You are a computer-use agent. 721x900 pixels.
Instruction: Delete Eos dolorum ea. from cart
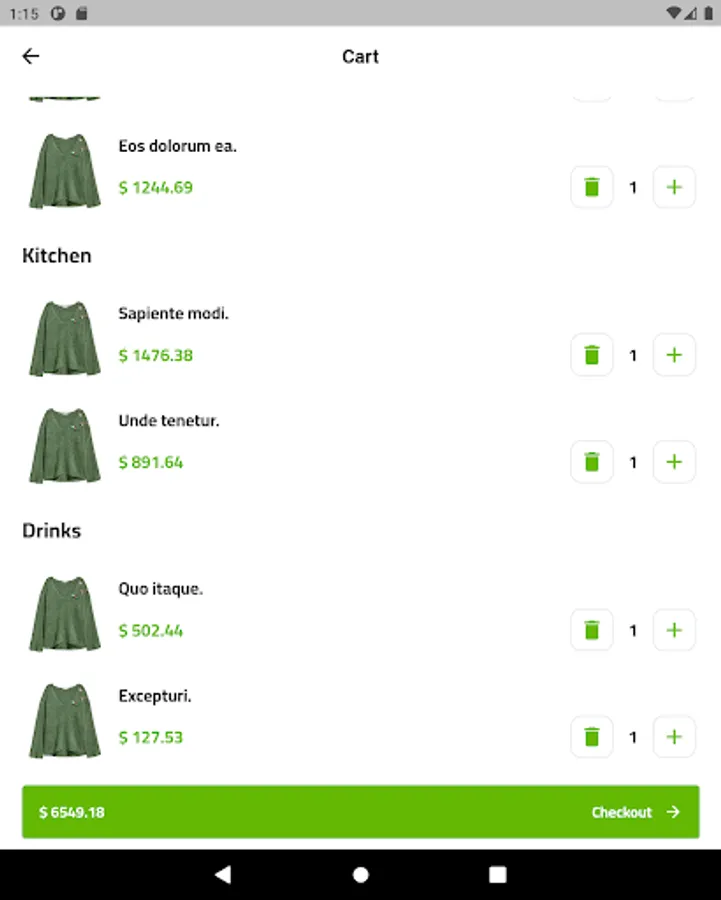click(x=592, y=187)
